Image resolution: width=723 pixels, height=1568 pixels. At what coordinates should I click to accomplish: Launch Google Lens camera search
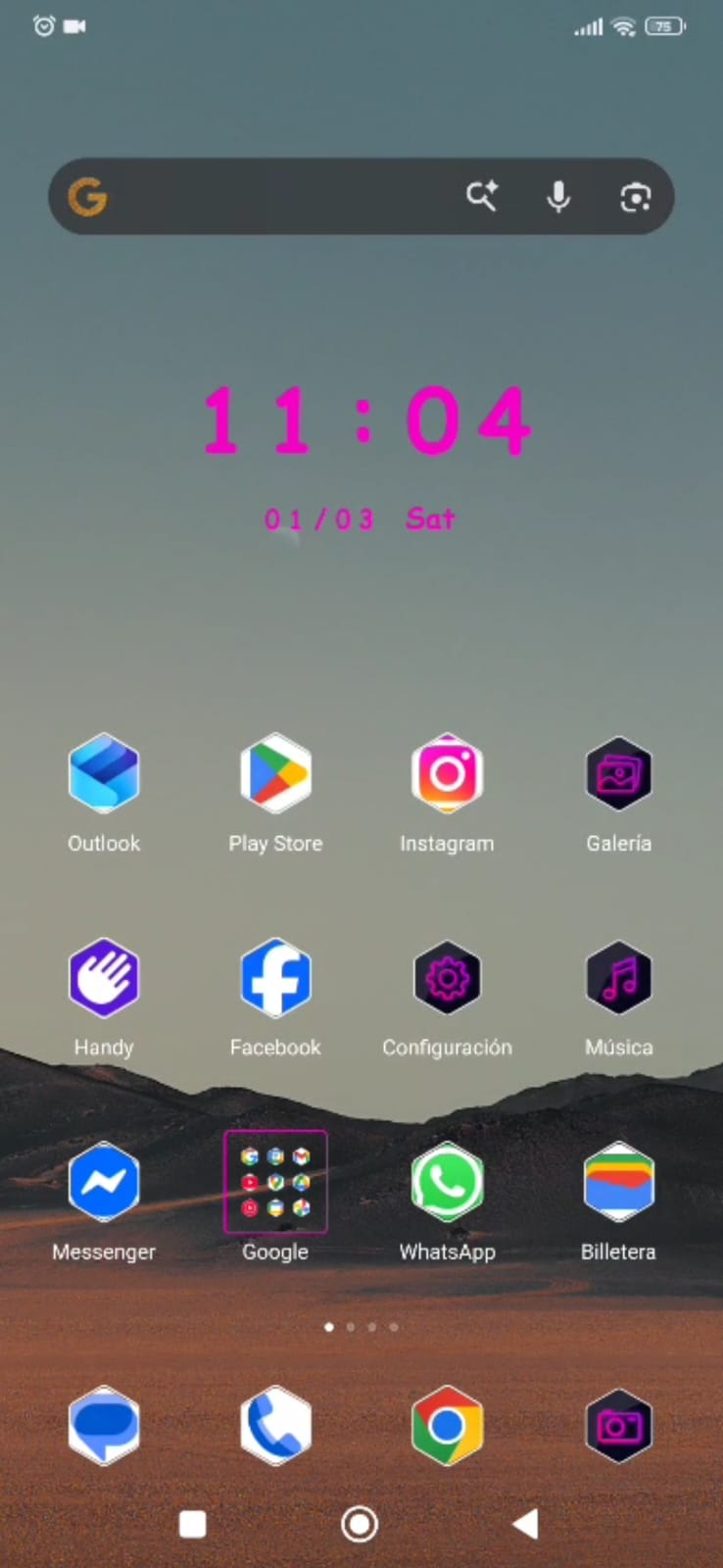click(x=636, y=198)
